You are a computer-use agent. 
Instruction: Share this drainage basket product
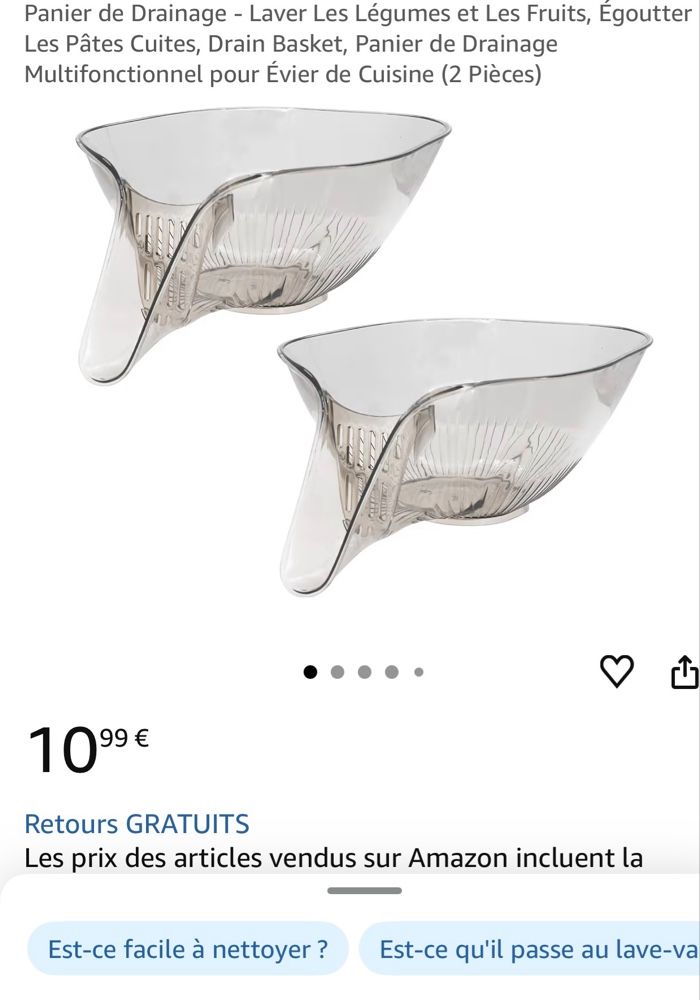tap(683, 672)
